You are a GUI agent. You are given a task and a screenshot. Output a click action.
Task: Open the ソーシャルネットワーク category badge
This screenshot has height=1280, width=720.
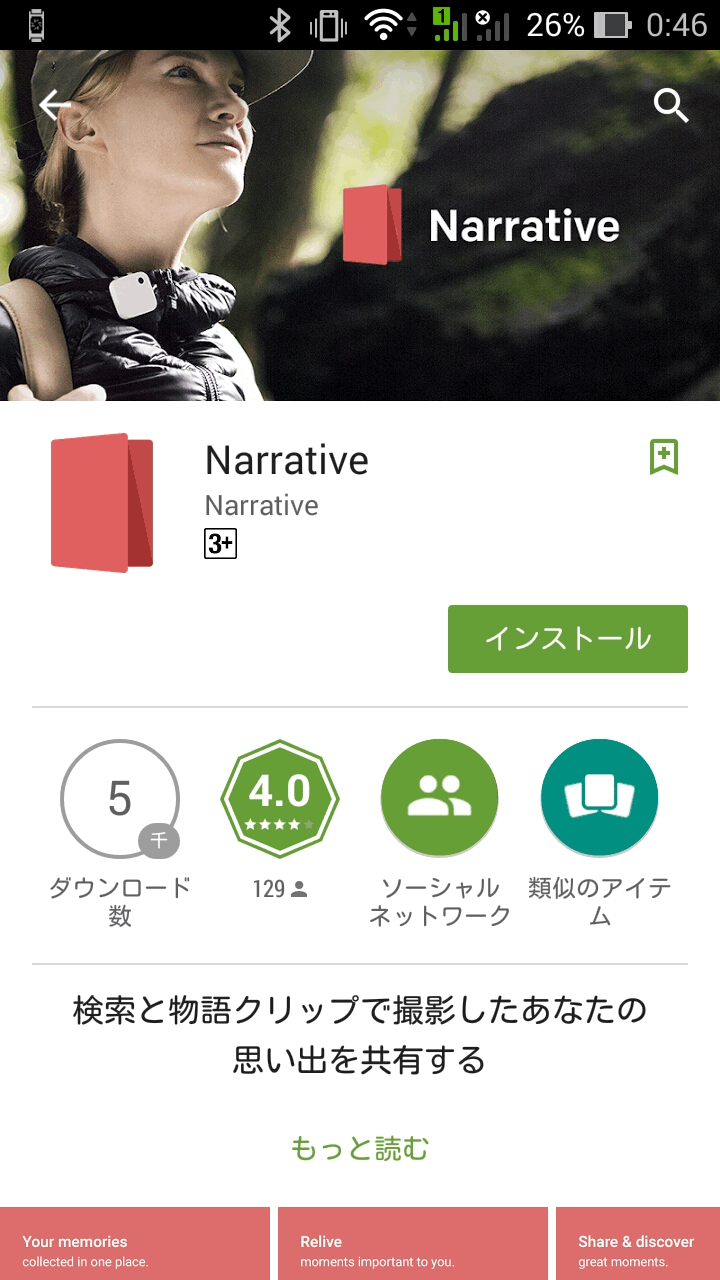click(439, 798)
